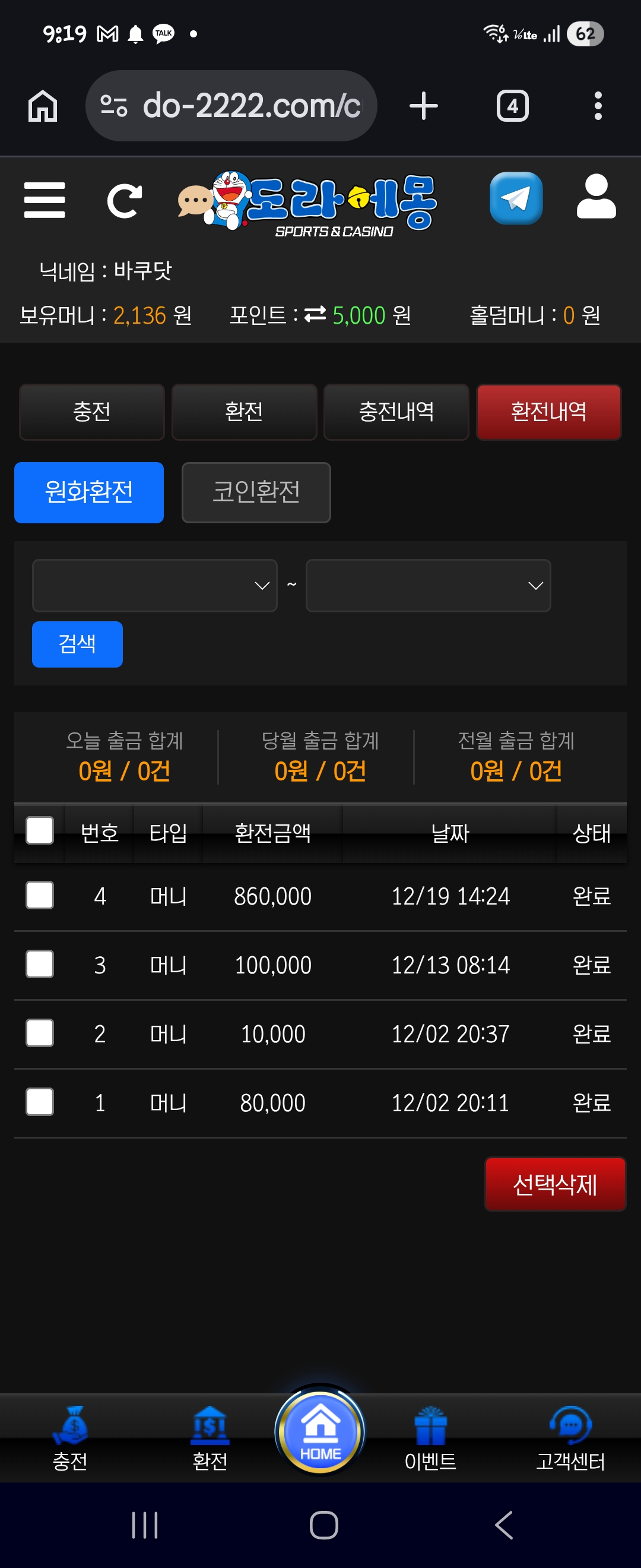Tap the system back button
The image size is (641, 1568).
click(503, 1525)
